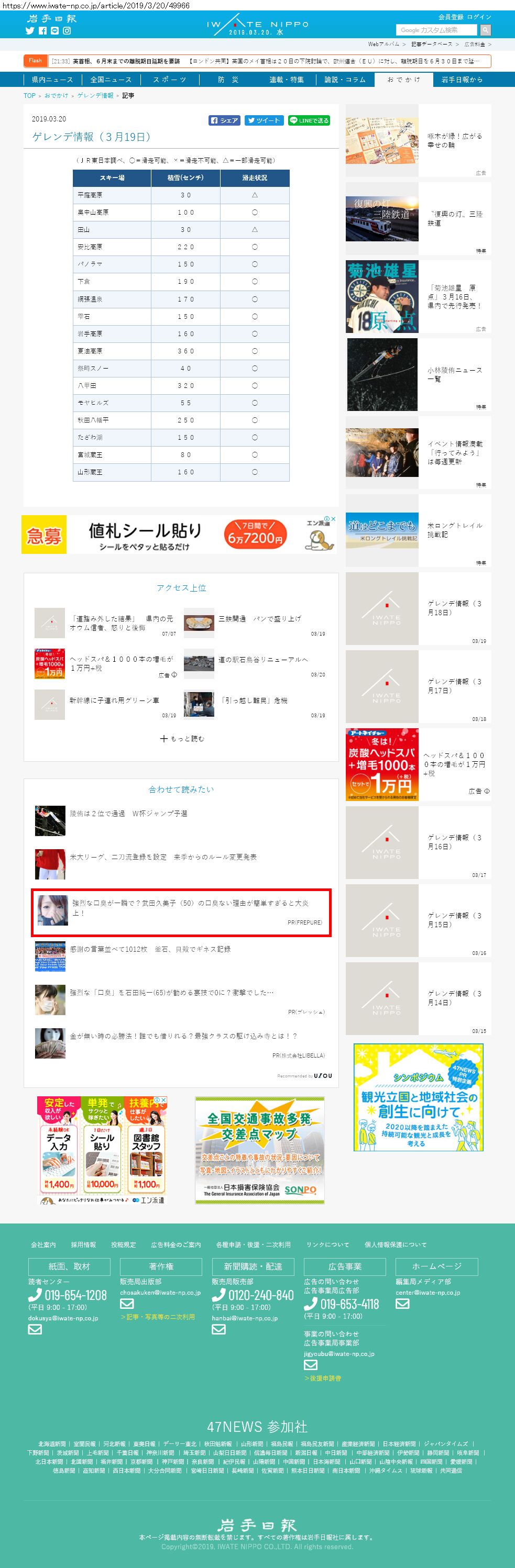
Task: Share article with Facebook シェア button
Action: (x=224, y=120)
